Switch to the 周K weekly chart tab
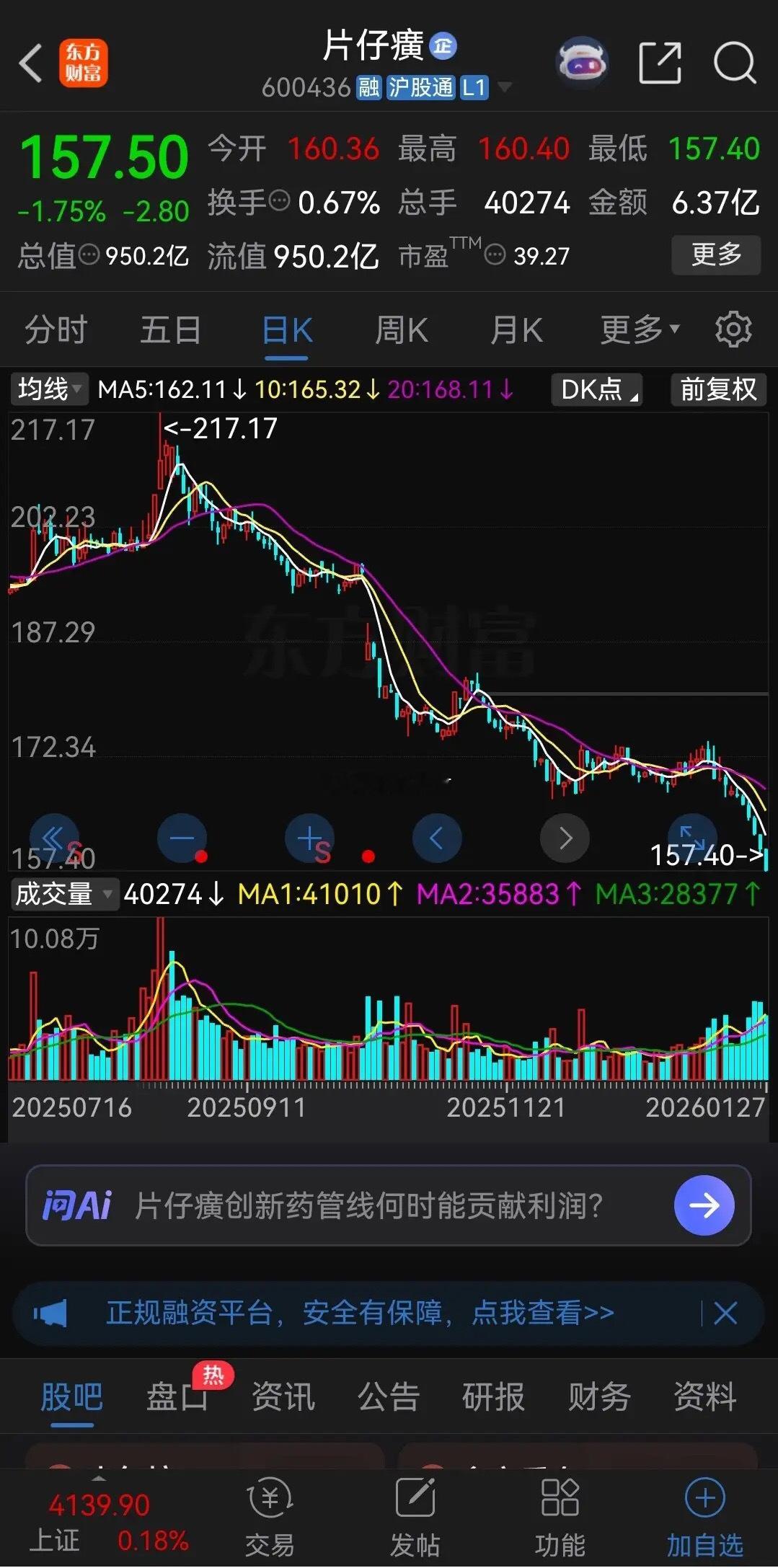778x1568 pixels. 401,329
